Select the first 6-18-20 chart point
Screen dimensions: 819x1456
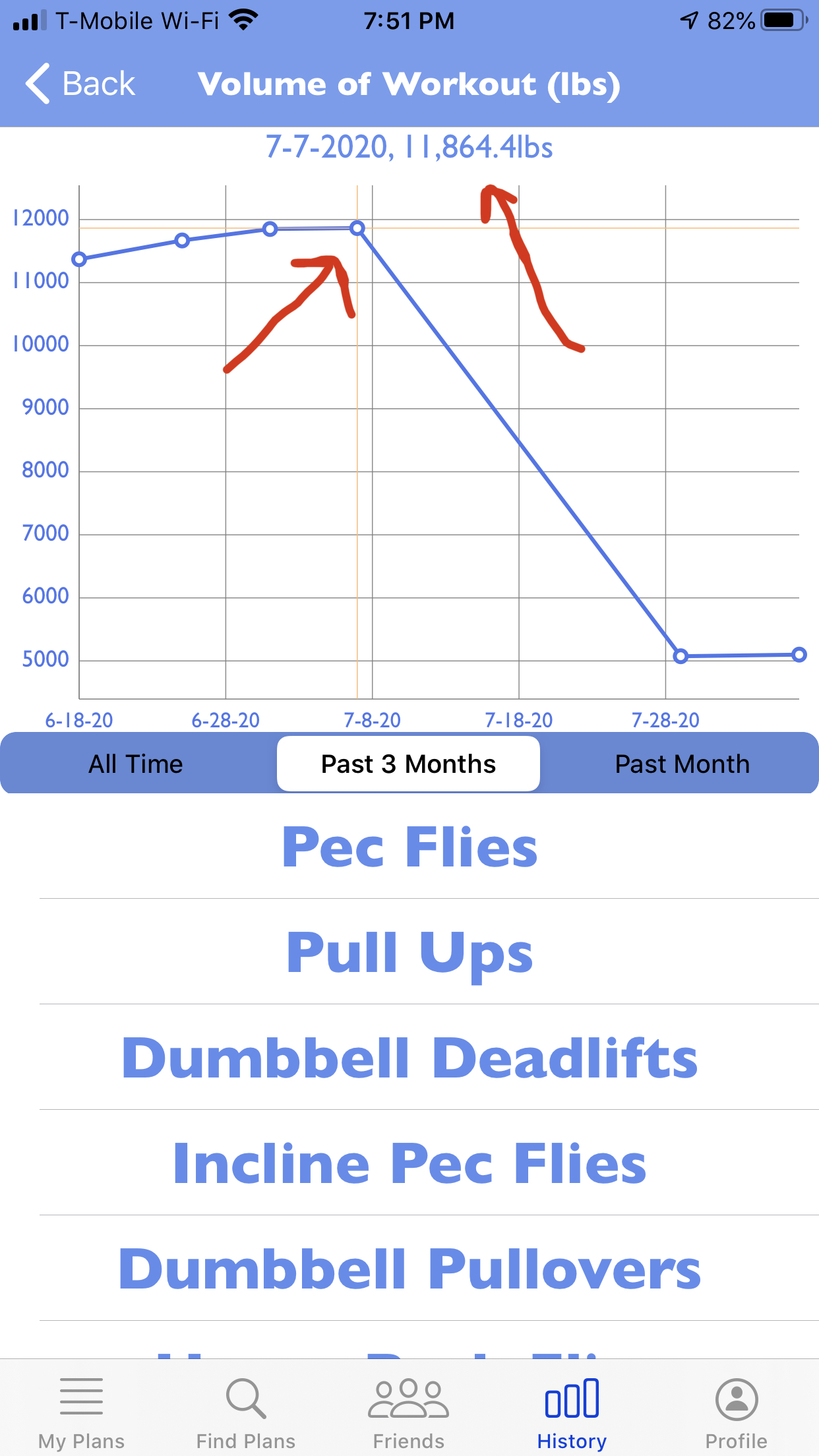(x=79, y=259)
